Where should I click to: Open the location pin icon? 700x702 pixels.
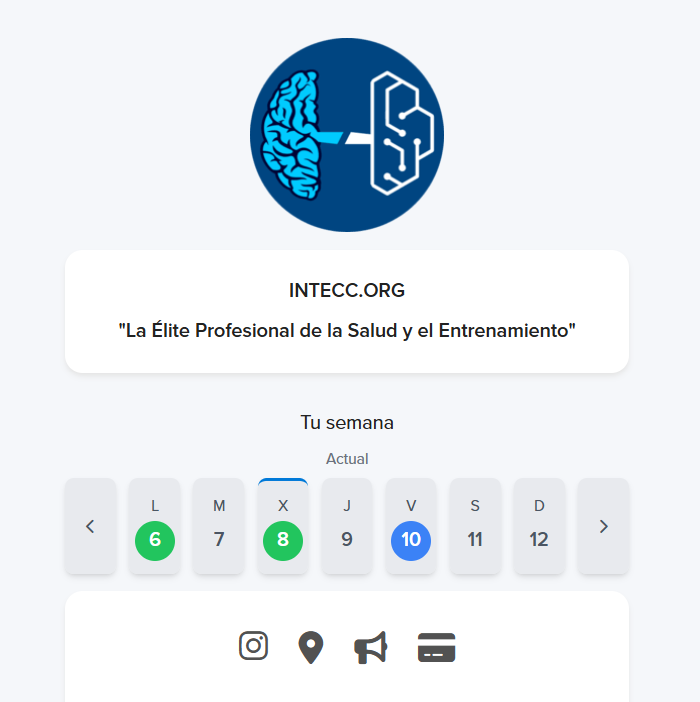(312, 647)
